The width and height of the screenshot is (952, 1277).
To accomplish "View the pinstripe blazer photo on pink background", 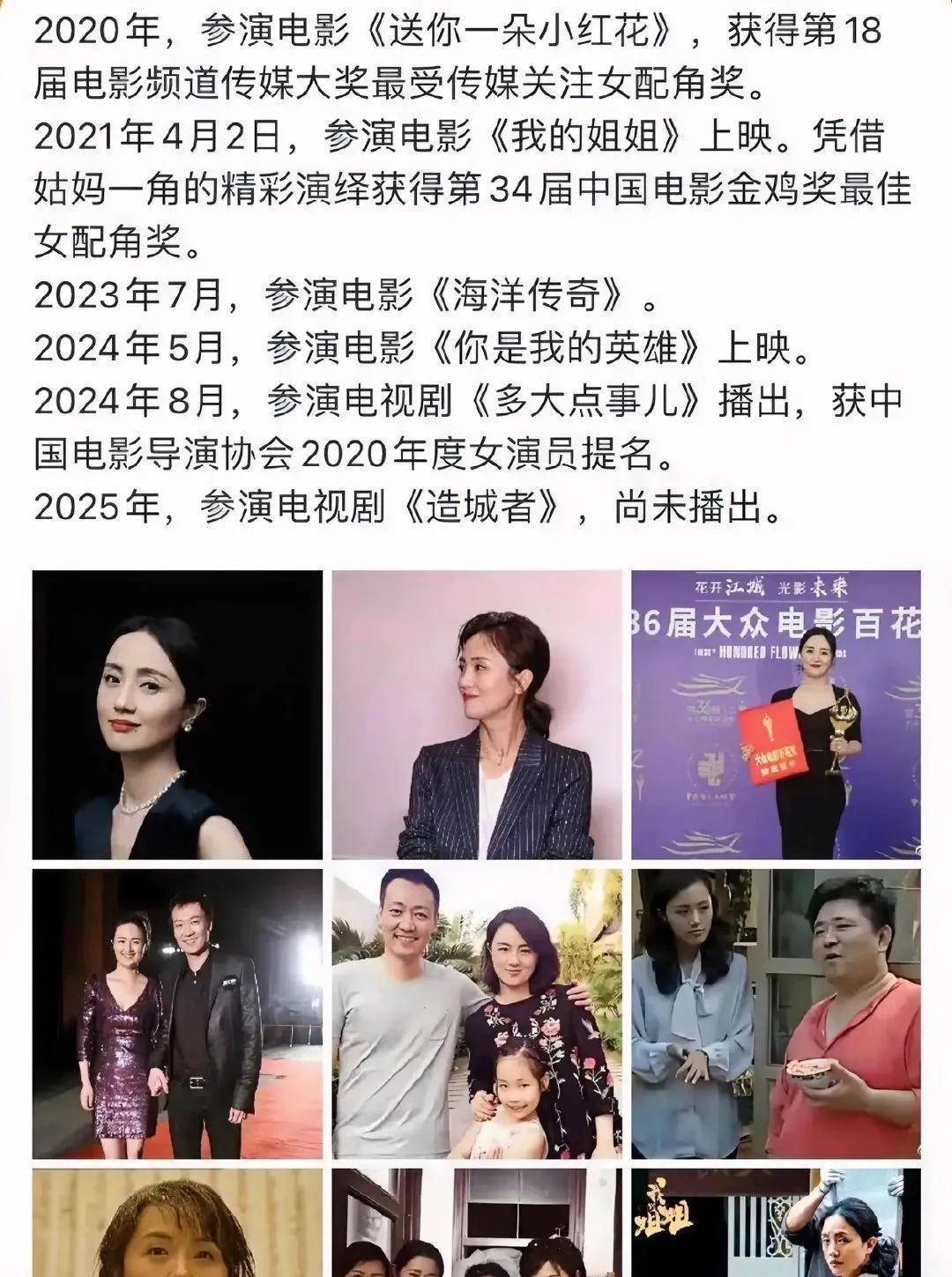I will (x=477, y=714).
